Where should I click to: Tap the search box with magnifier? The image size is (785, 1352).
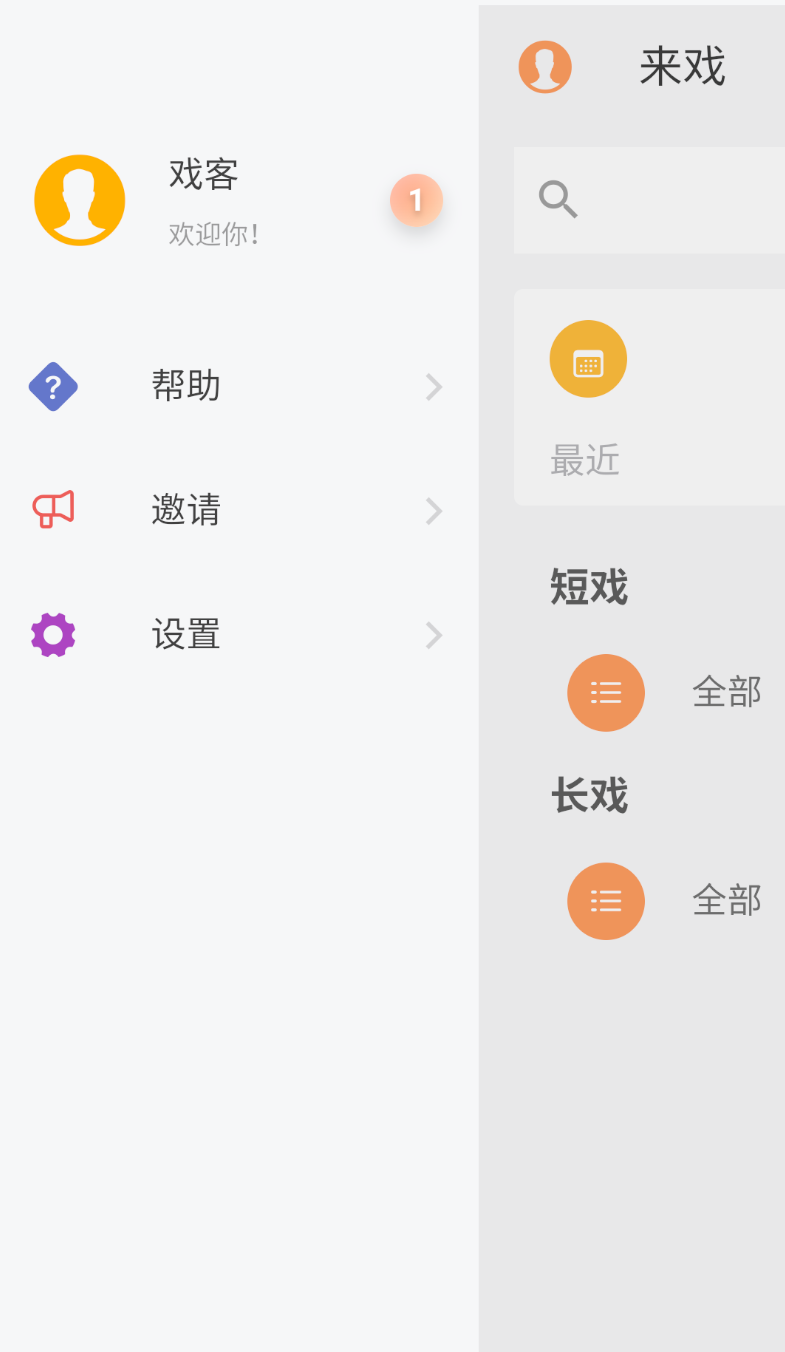pos(649,200)
